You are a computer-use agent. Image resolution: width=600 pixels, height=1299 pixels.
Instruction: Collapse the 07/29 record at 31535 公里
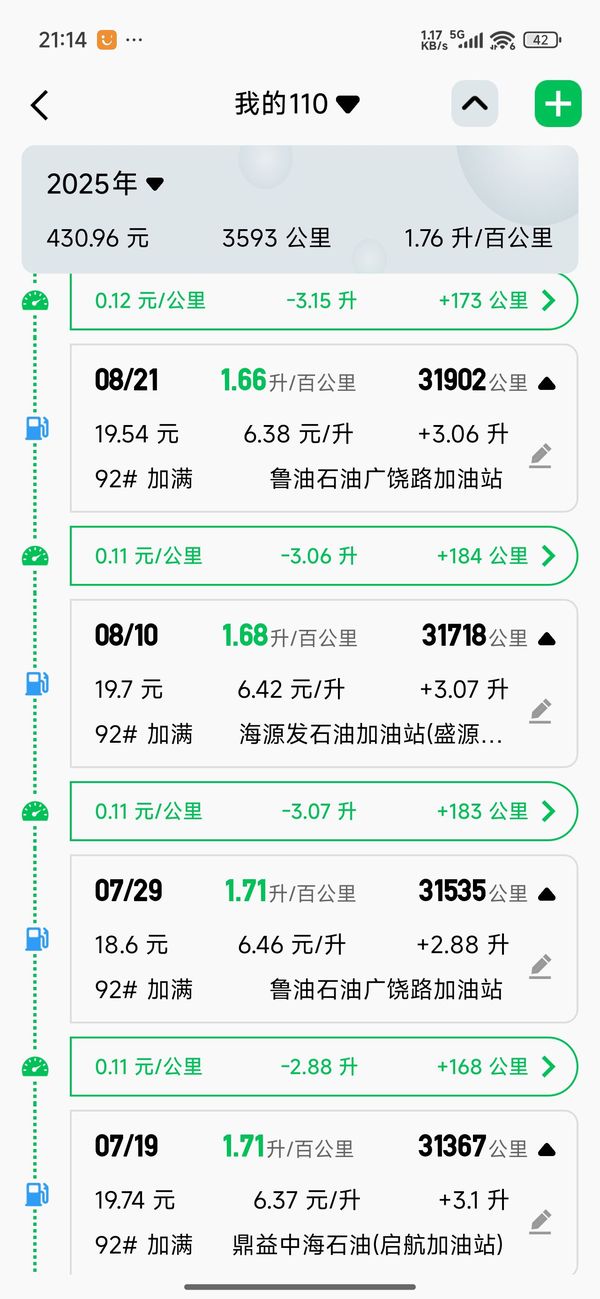click(x=546, y=893)
